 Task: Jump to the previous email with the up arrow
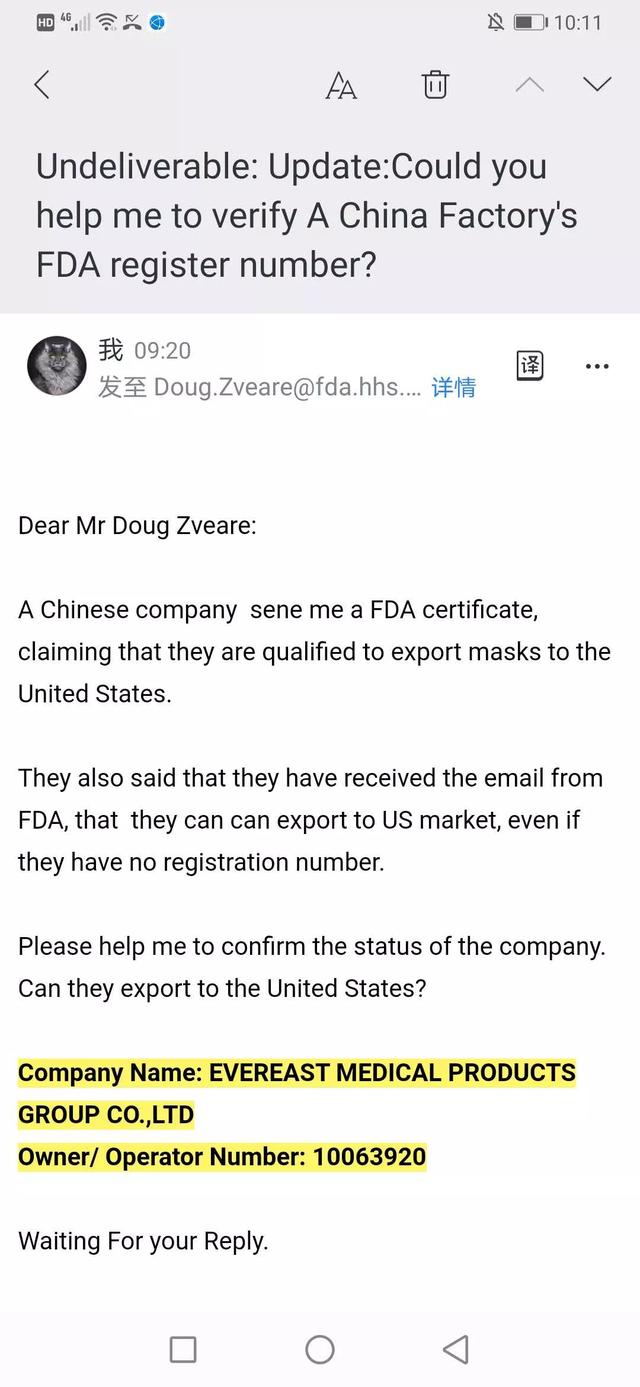pyautogui.click(x=529, y=85)
